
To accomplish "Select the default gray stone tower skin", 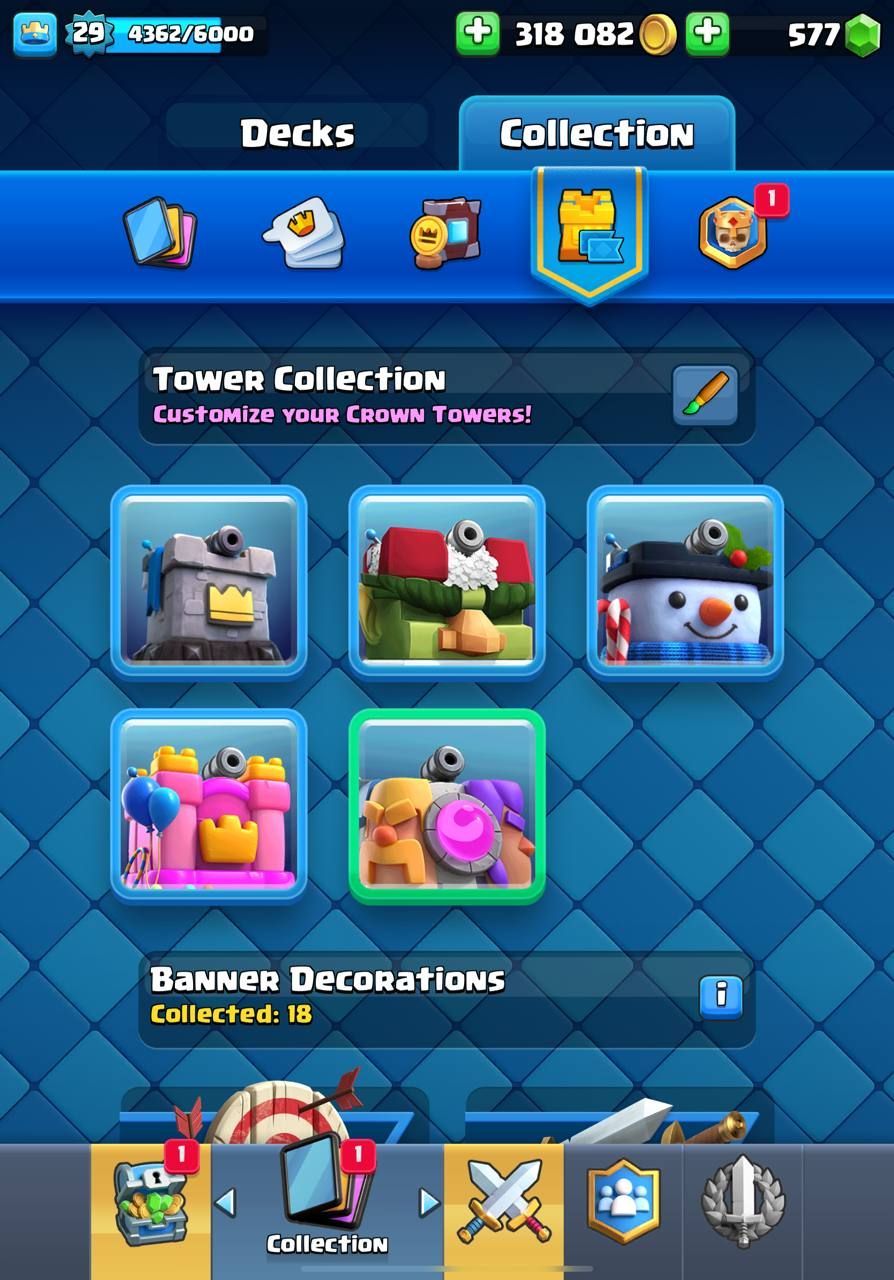I will (209, 582).
